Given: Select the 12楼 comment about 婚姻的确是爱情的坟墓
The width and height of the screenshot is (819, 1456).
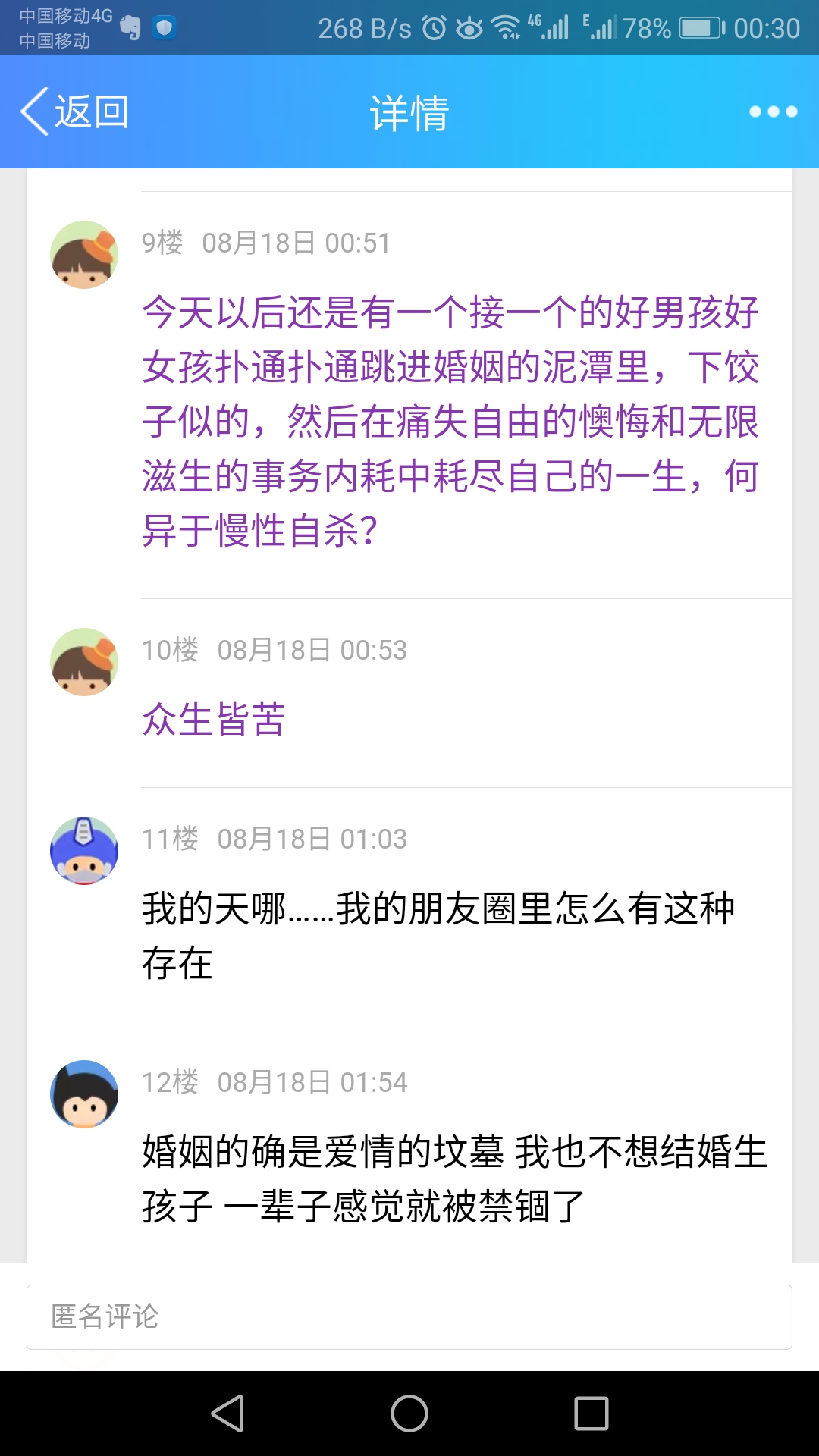Looking at the screenshot, I should click(x=453, y=1178).
